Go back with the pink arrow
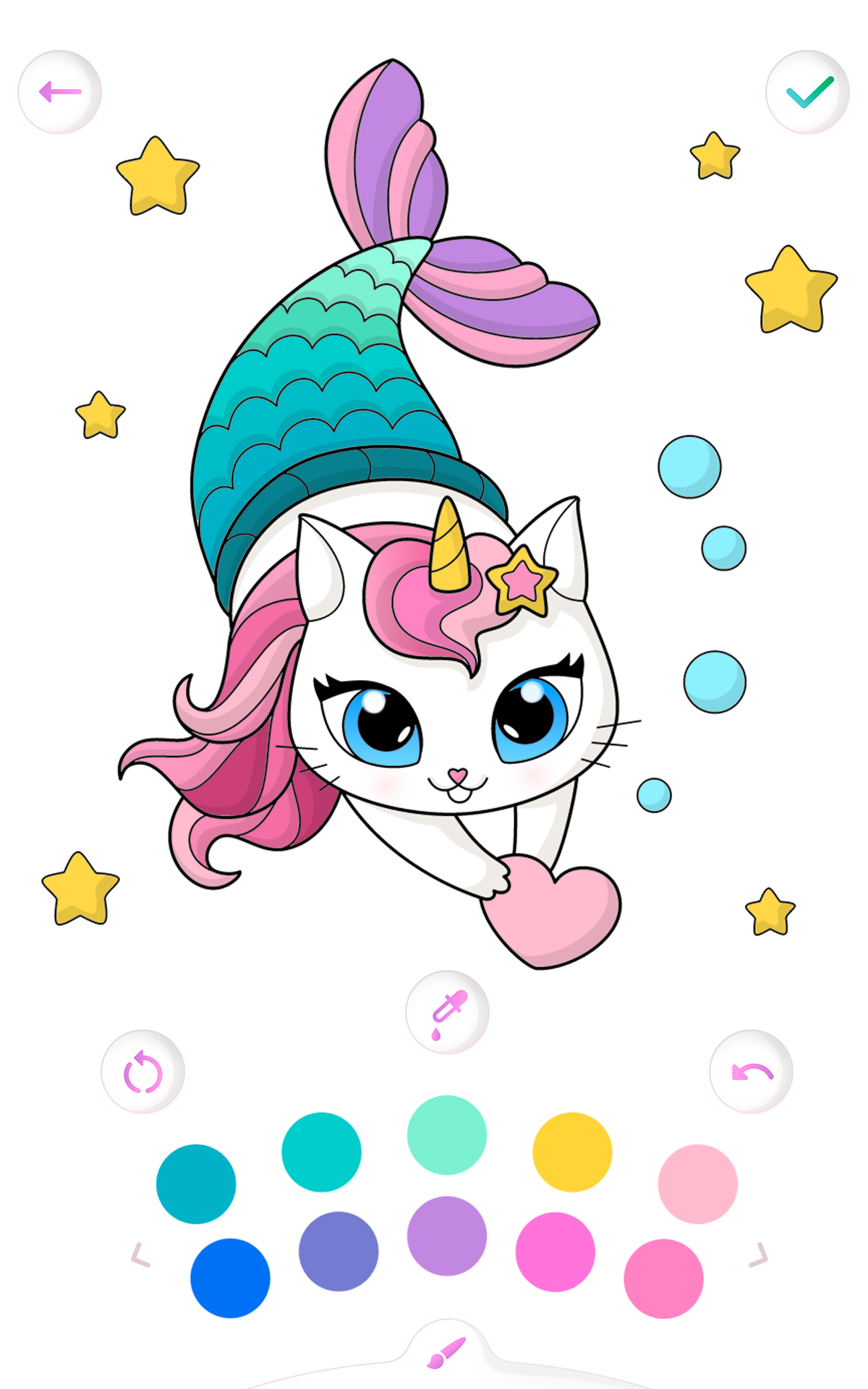868x1389 pixels. (x=59, y=92)
